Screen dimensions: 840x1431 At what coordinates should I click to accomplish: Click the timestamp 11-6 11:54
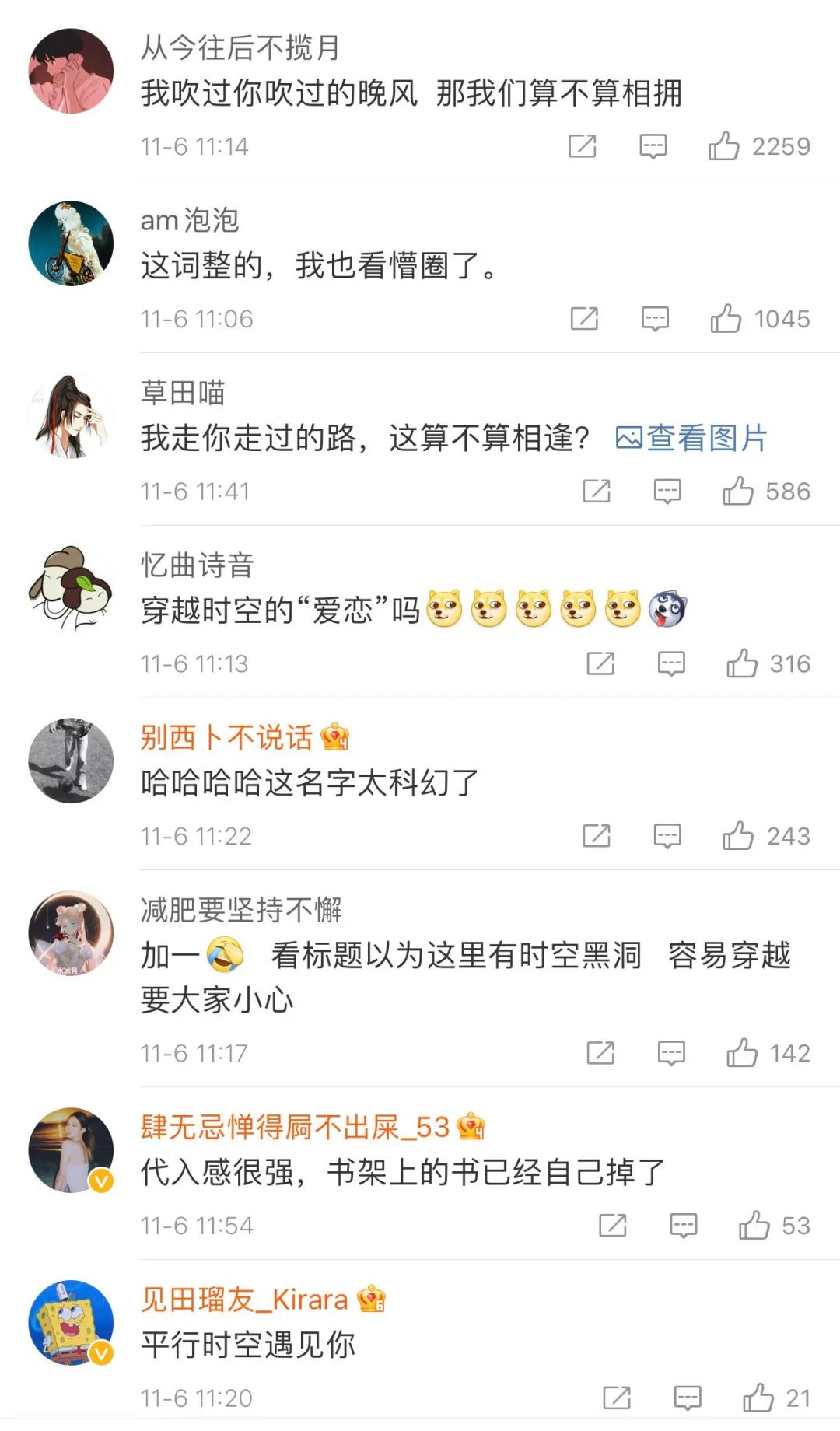[198, 1226]
